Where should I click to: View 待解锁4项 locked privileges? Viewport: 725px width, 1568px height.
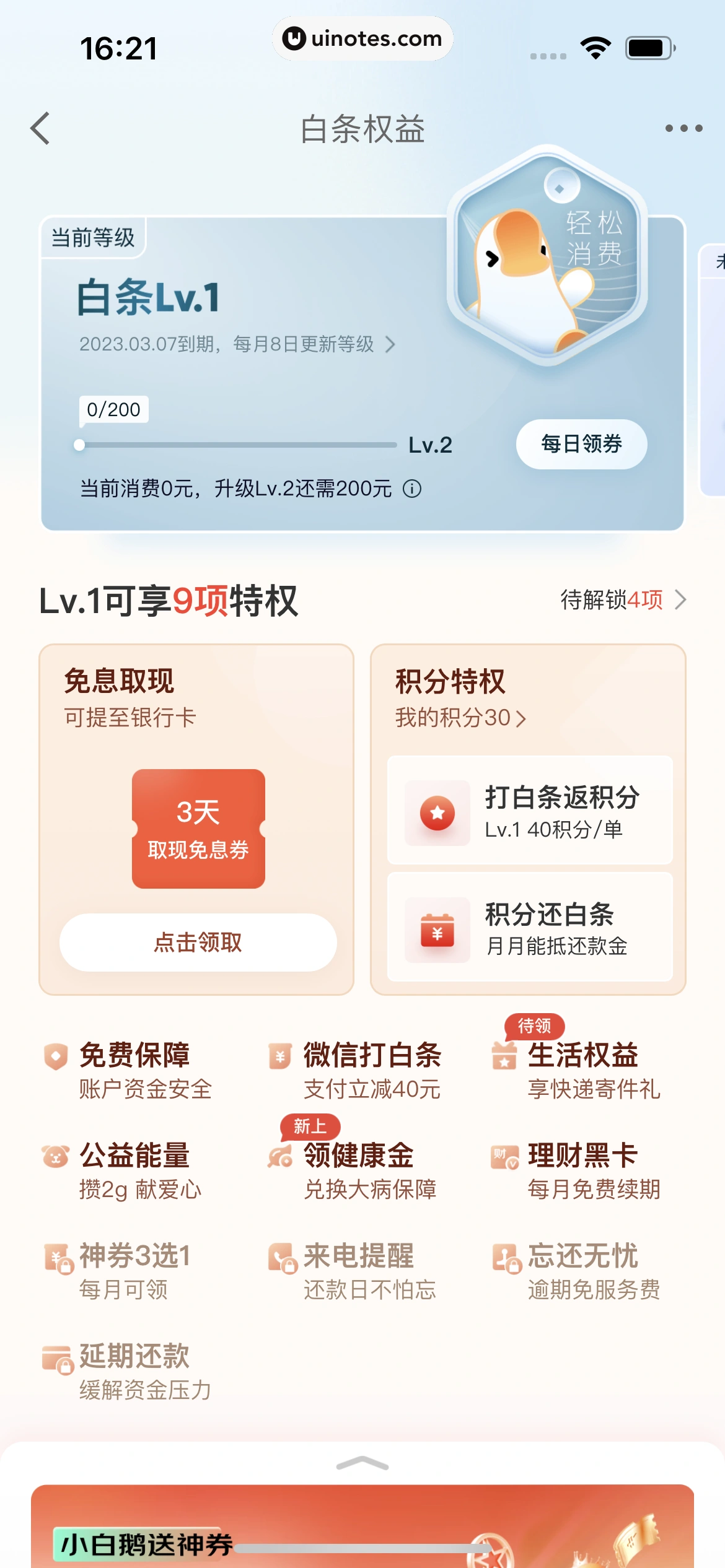[623, 600]
